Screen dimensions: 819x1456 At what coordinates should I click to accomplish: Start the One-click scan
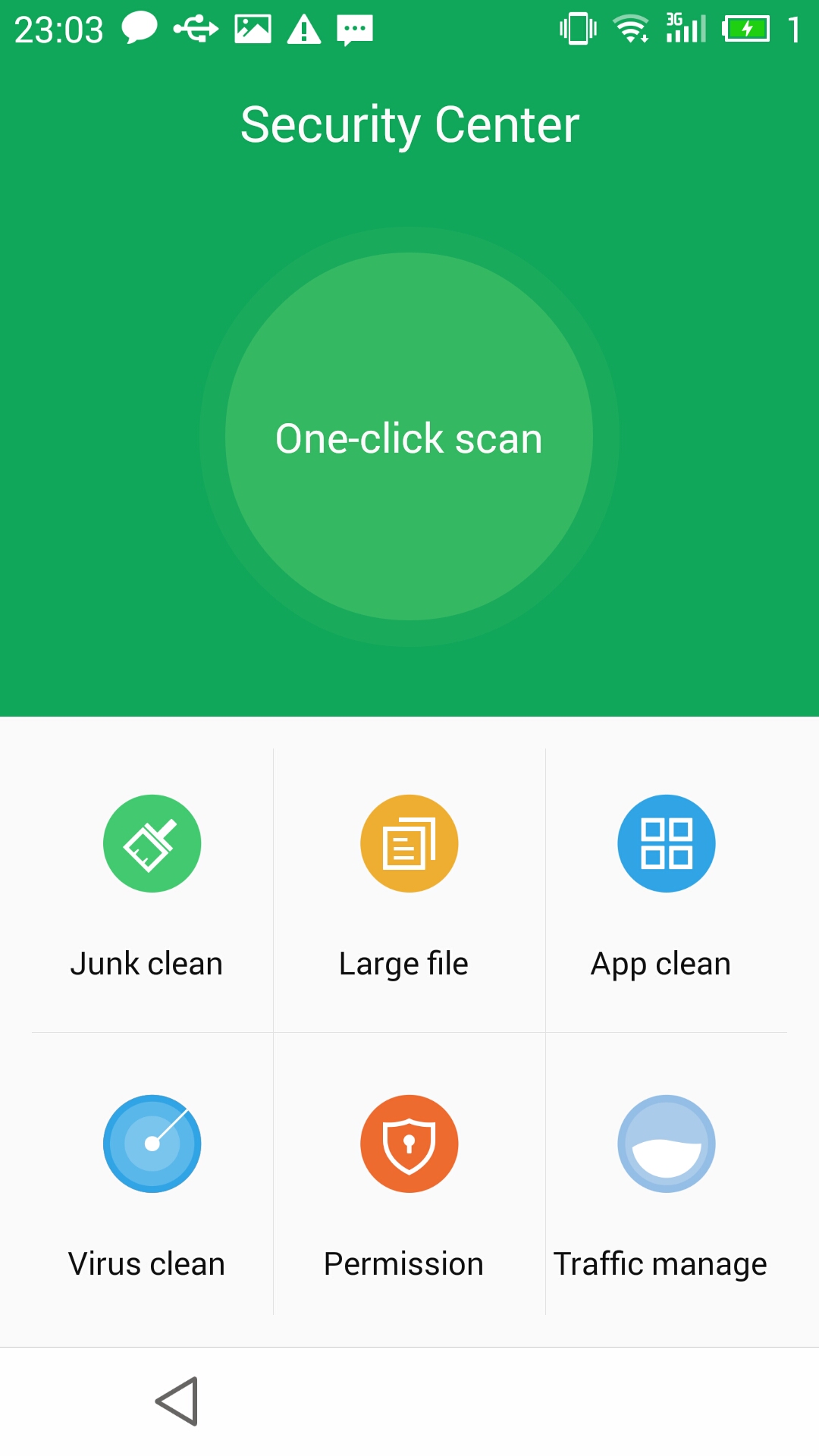(409, 437)
